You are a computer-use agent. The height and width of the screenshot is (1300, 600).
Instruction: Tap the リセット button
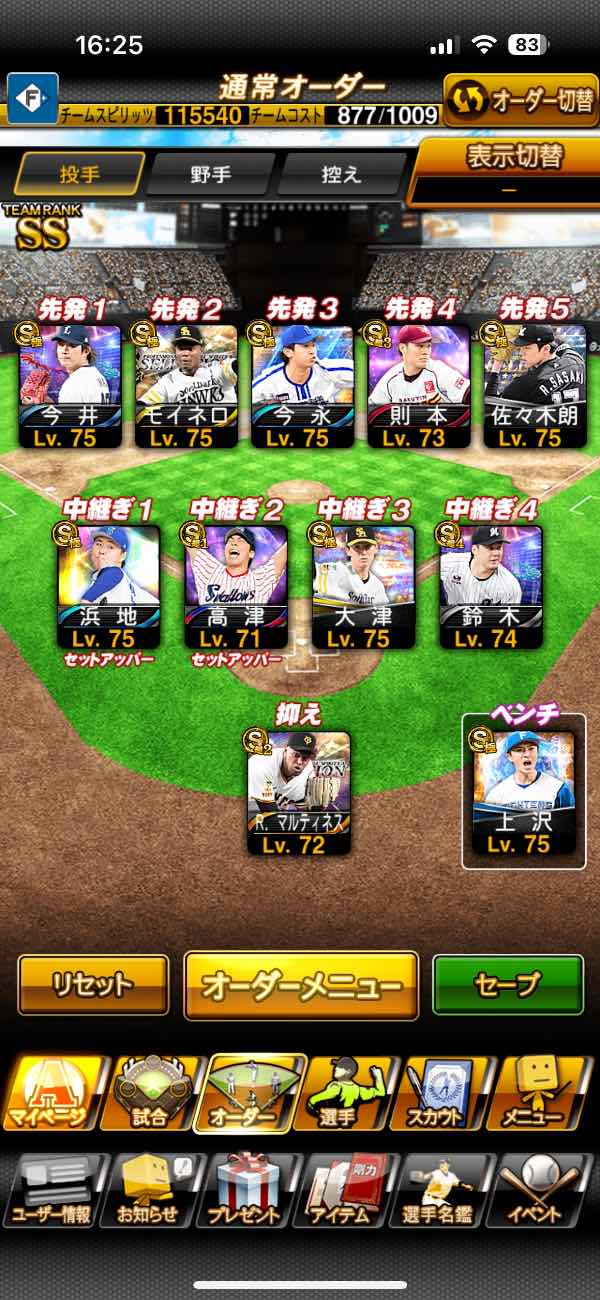[93, 985]
